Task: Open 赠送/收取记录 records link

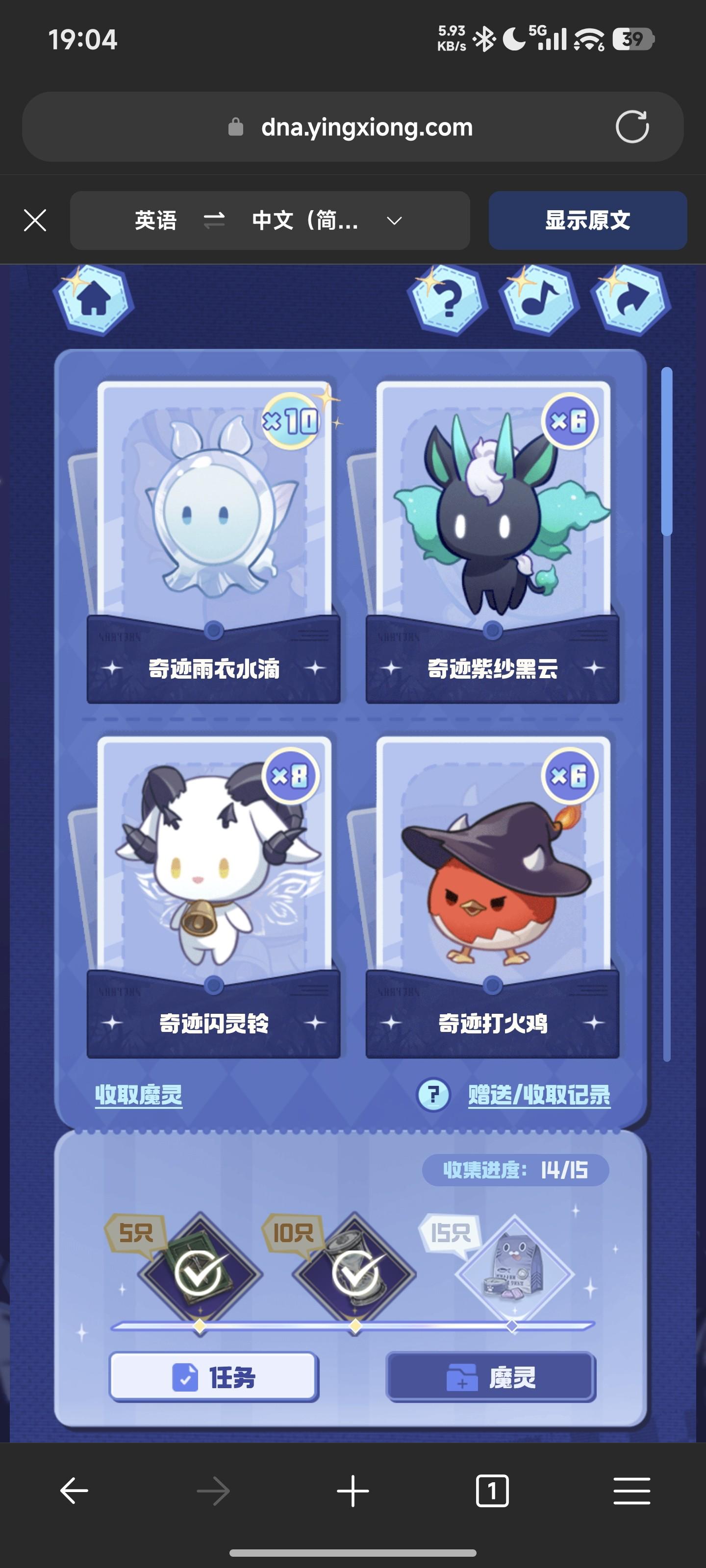Action: click(539, 1095)
